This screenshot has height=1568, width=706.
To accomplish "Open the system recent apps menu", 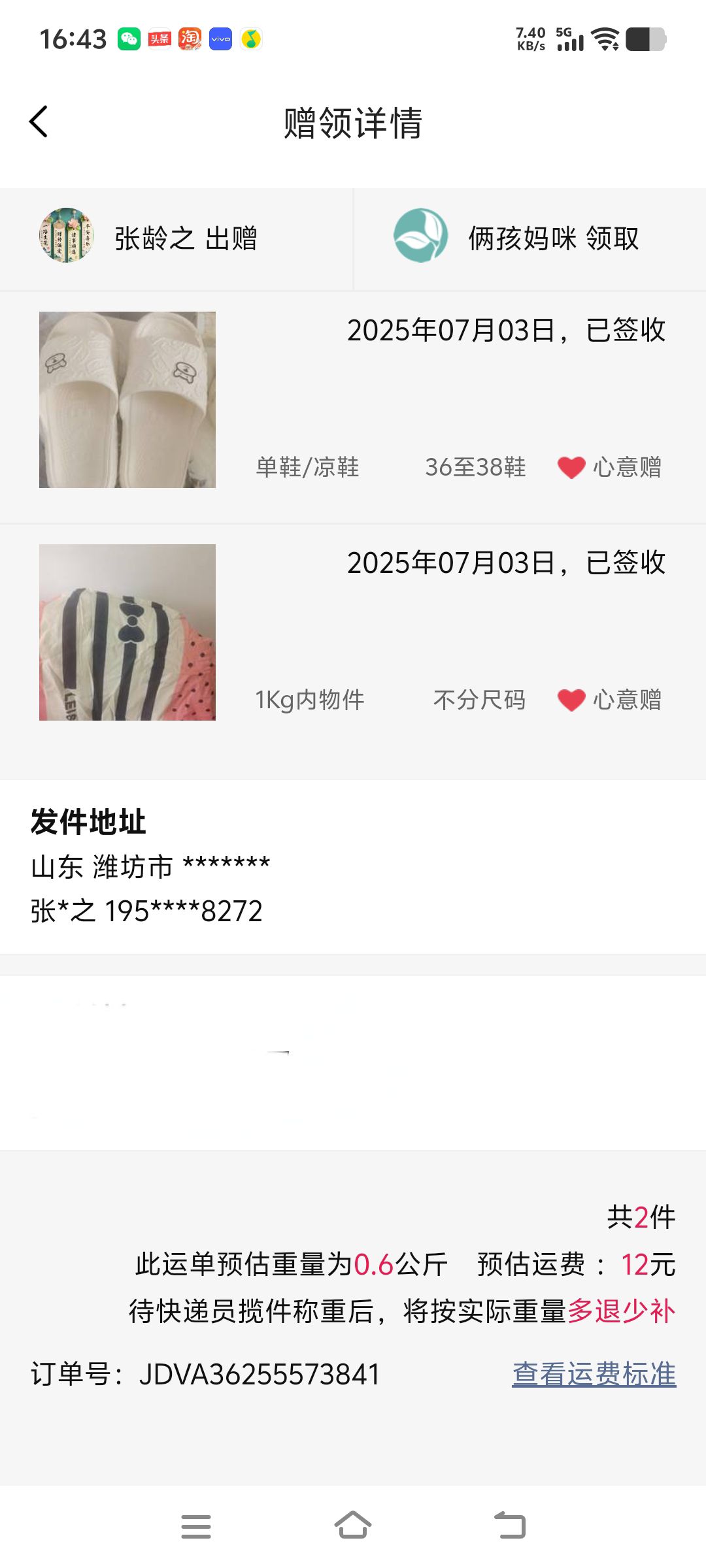I will (x=196, y=1526).
